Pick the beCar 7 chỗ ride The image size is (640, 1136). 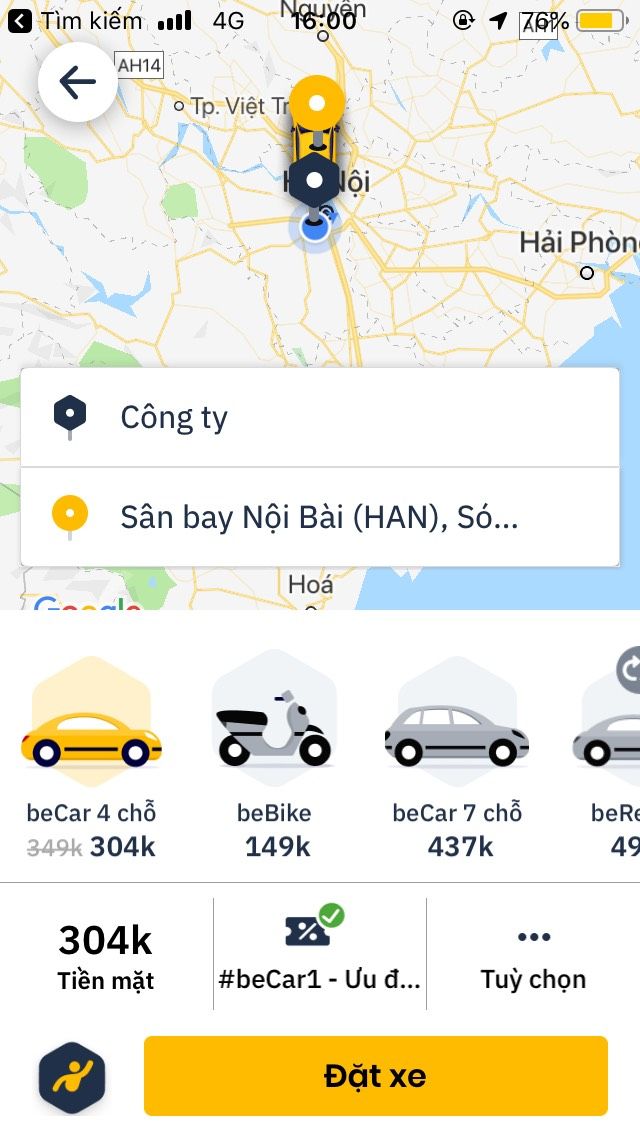point(457,760)
